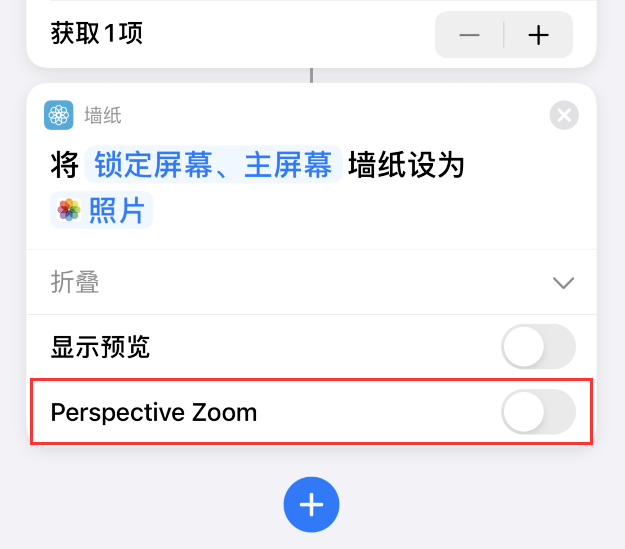Turn on the 显示预览 switch
Image resolution: width=625 pixels, height=549 pixels.
[x=538, y=347]
